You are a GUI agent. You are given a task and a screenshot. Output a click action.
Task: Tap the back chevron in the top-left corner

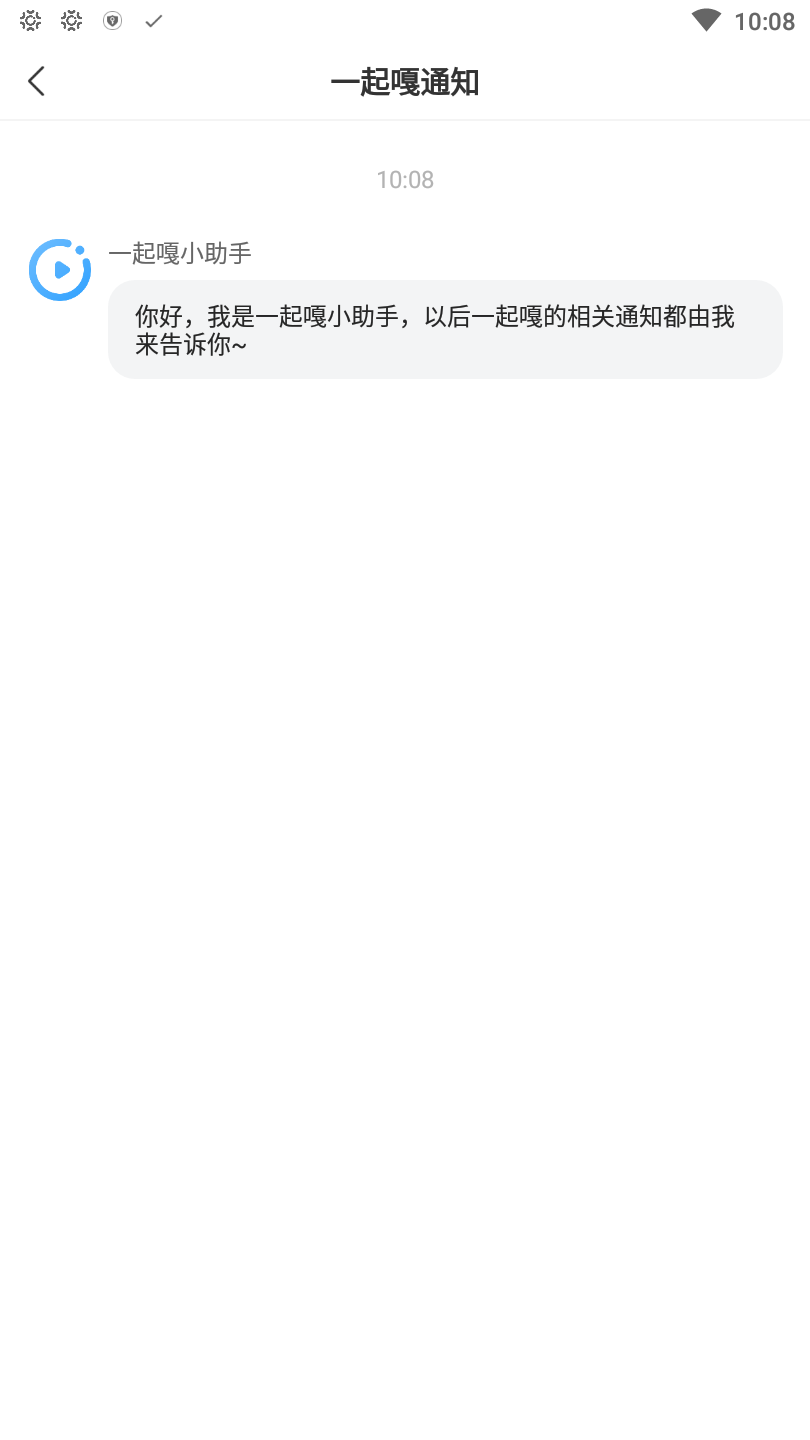[36, 81]
